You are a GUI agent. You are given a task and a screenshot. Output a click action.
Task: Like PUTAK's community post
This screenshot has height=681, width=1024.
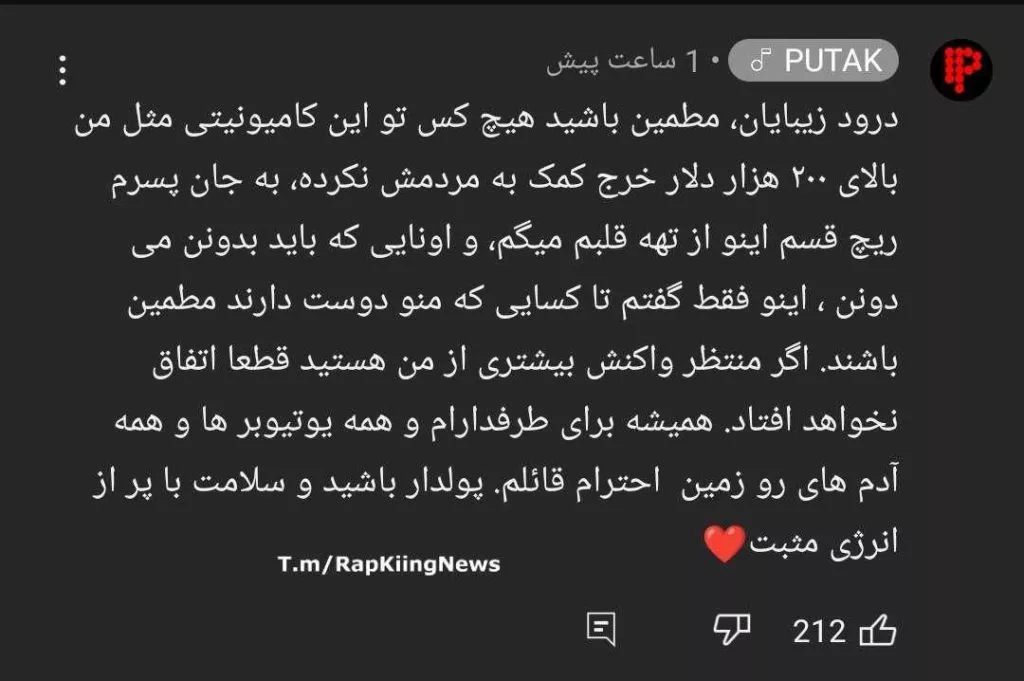[x=878, y=630]
